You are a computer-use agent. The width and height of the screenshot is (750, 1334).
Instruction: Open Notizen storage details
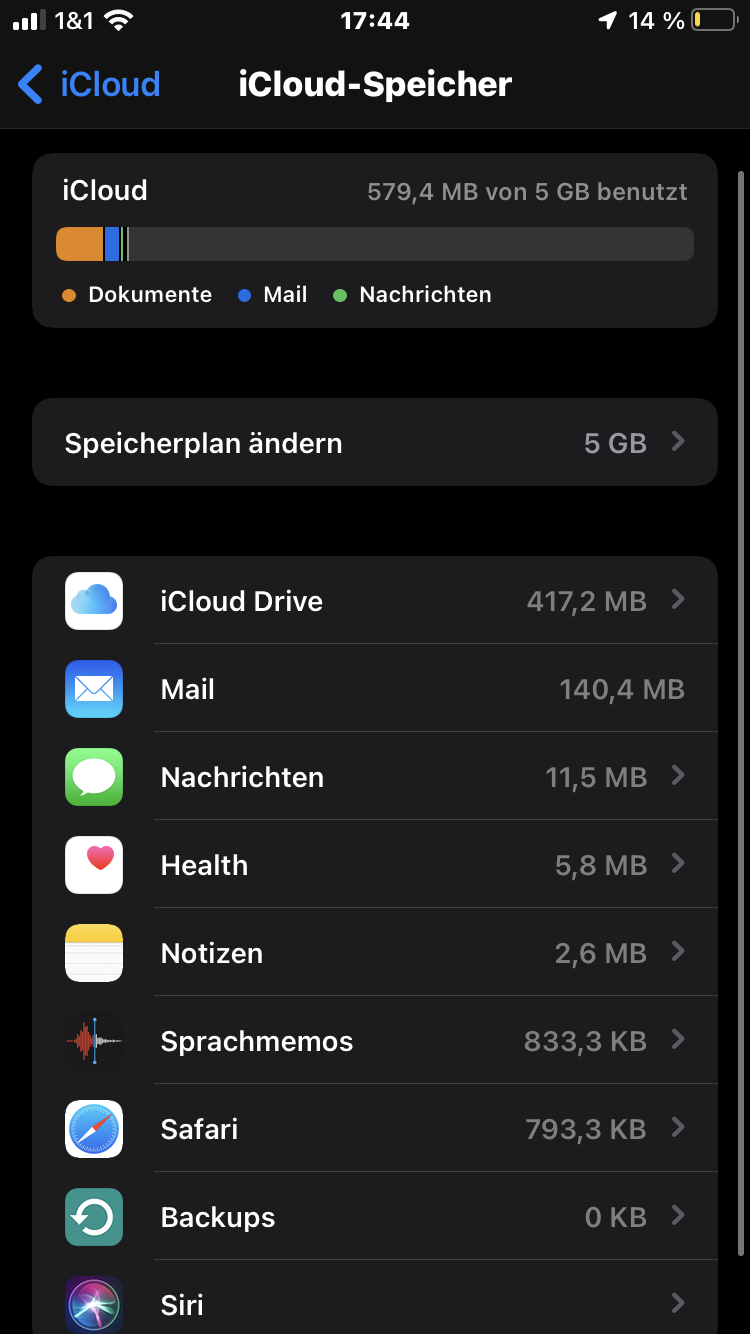[x=375, y=953]
